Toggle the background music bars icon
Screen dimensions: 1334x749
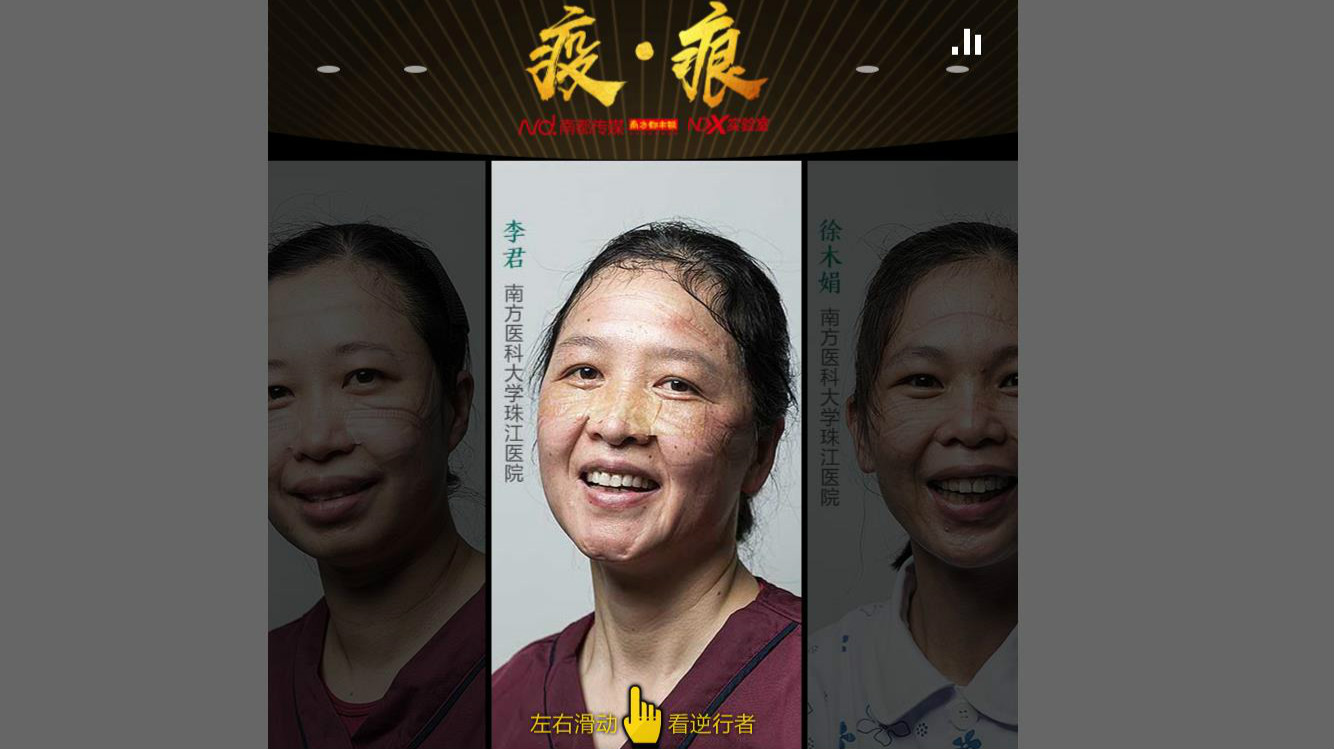coord(967,42)
